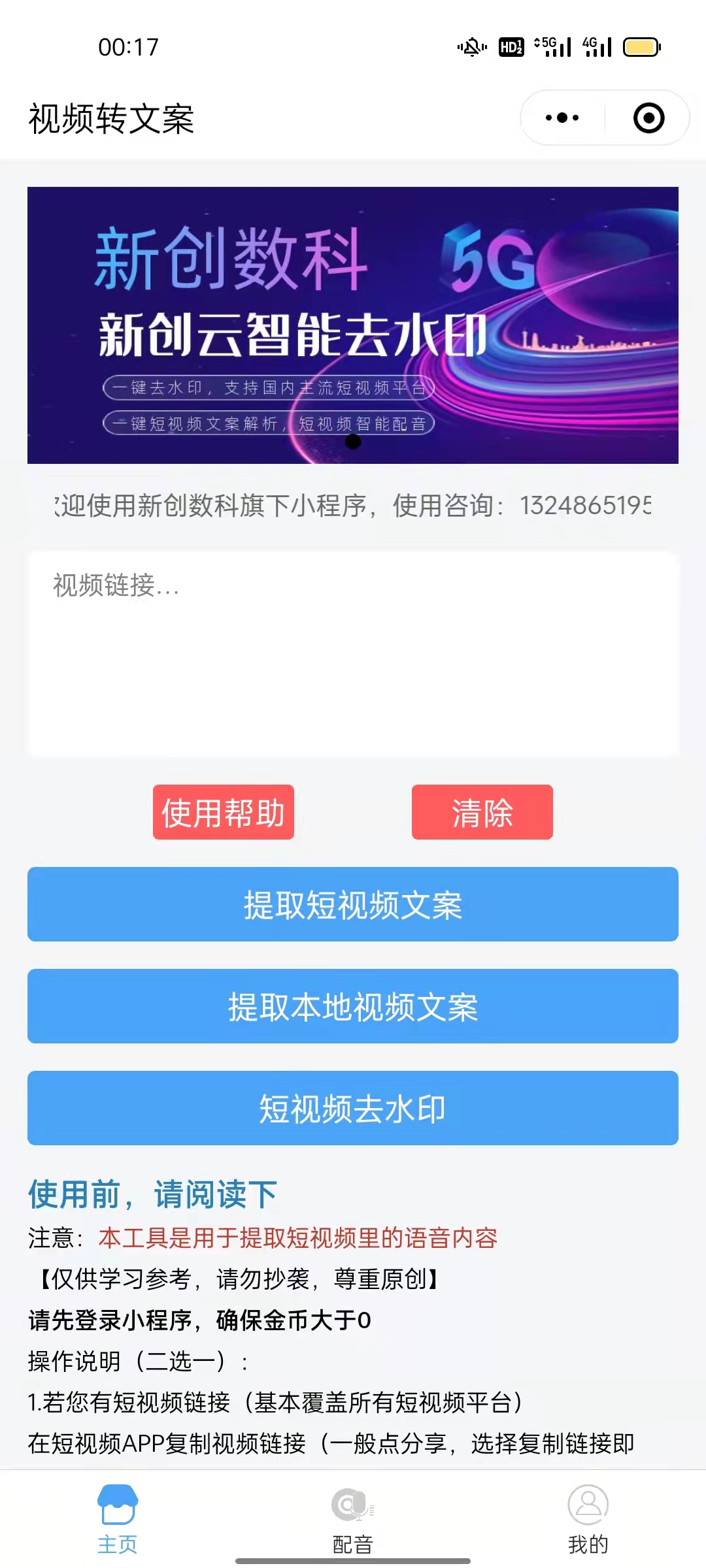
Task: Open the mini program's three-dot menu
Action: point(562,118)
